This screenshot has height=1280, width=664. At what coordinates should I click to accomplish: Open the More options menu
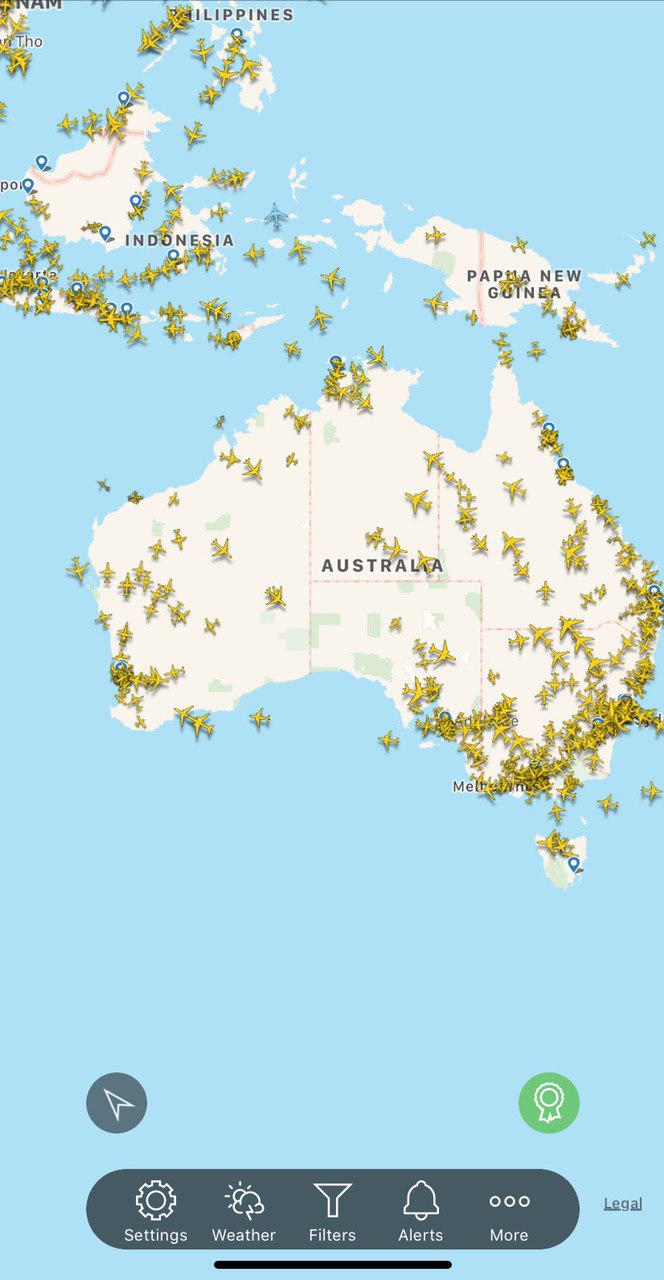509,1210
